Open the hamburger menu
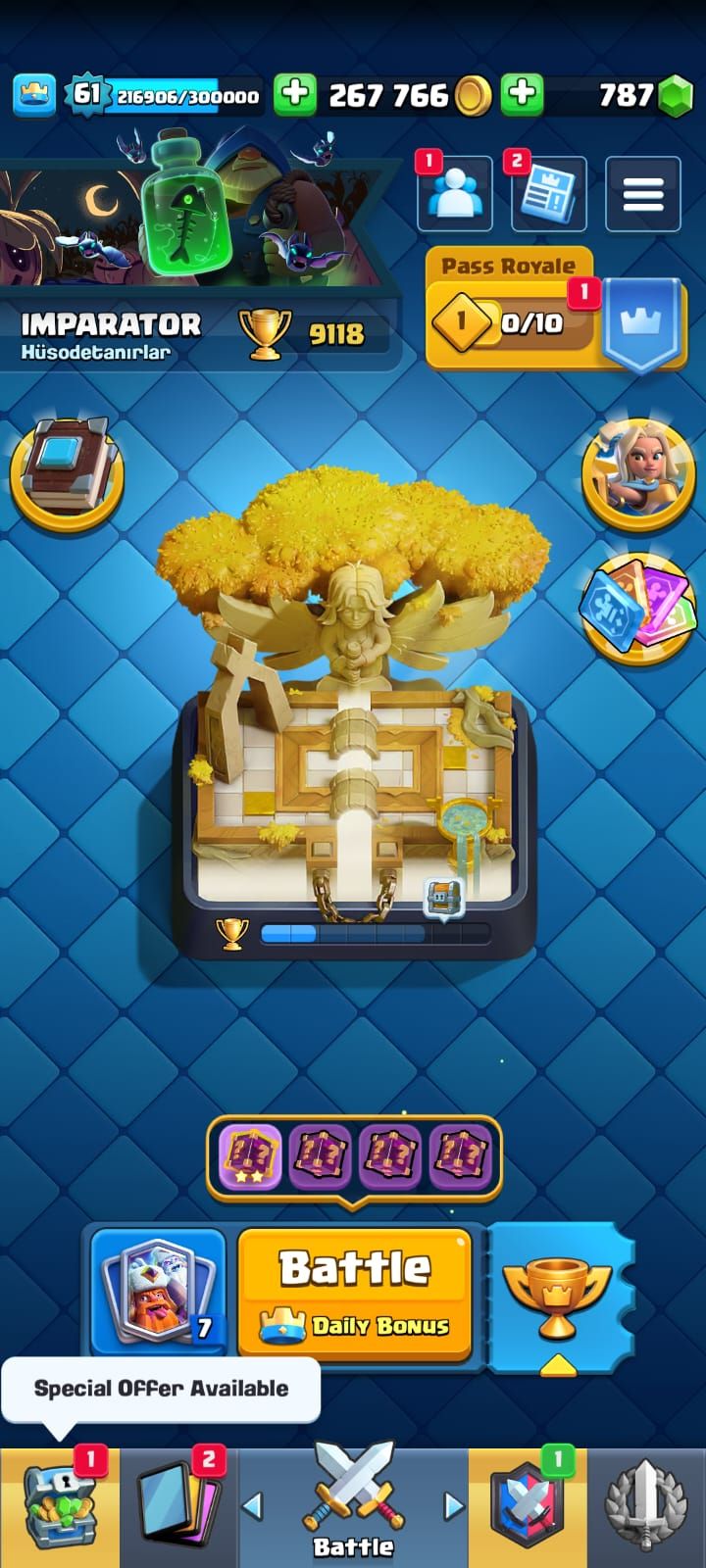Viewport: 706px width, 1568px height. pyautogui.click(x=643, y=194)
